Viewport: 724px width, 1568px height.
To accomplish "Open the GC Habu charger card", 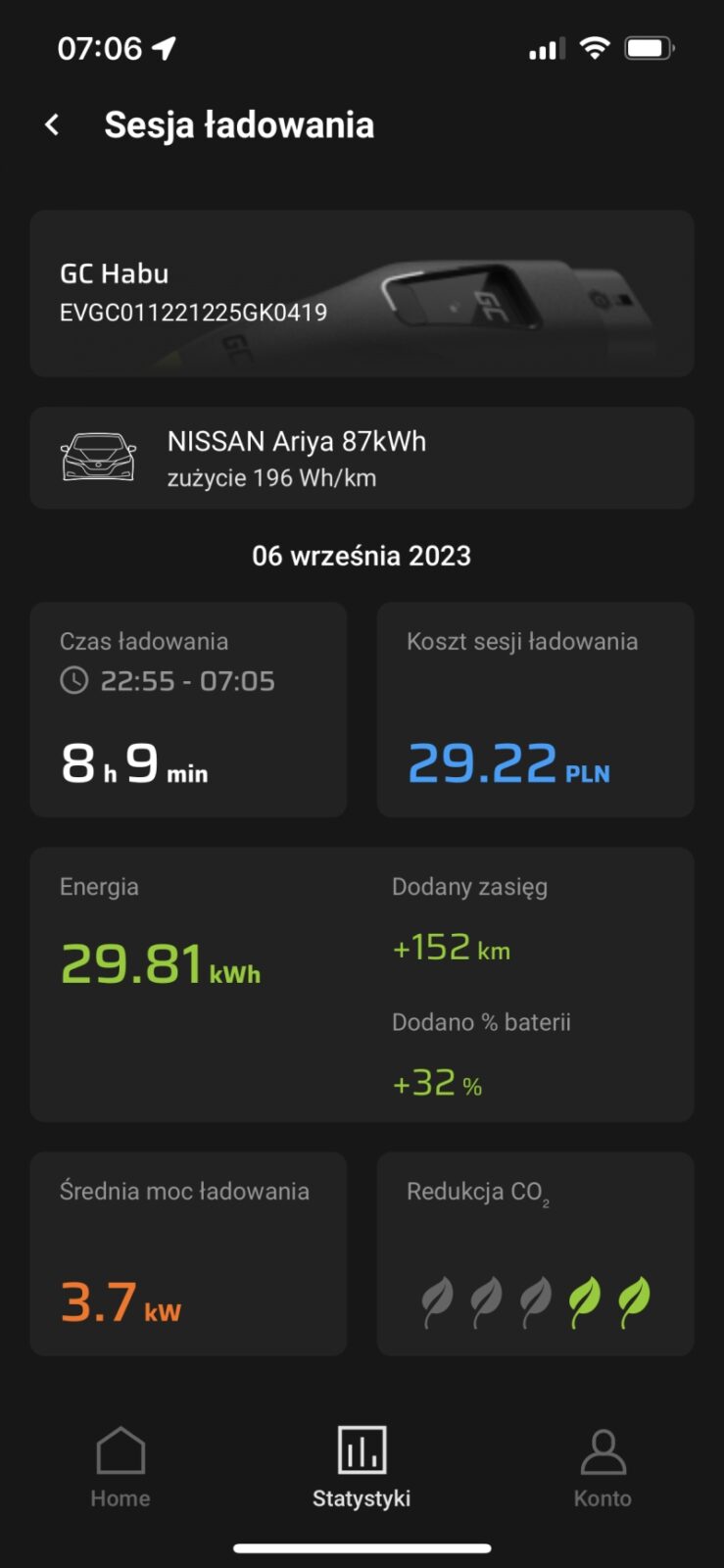I will point(362,293).
